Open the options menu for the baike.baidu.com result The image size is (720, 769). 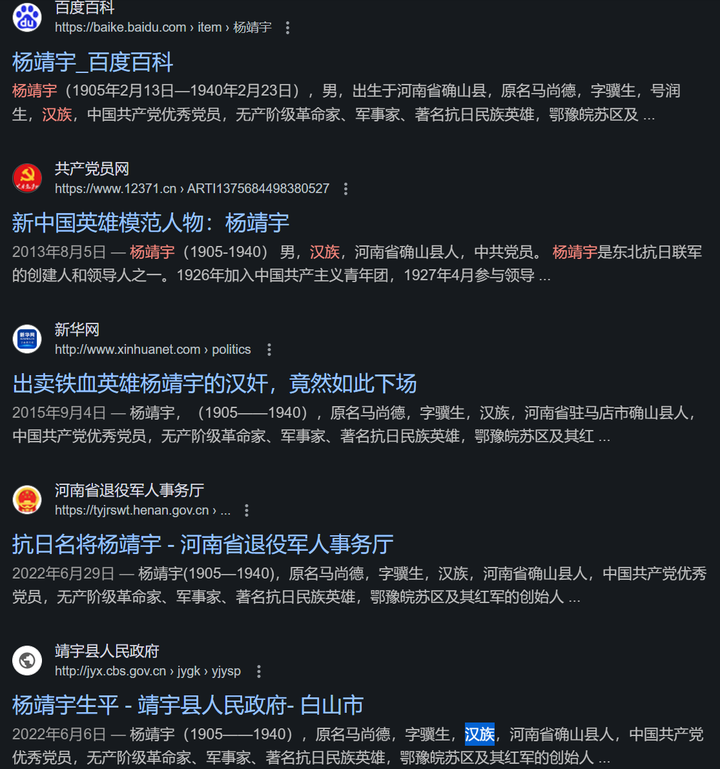(x=288, y=28)
